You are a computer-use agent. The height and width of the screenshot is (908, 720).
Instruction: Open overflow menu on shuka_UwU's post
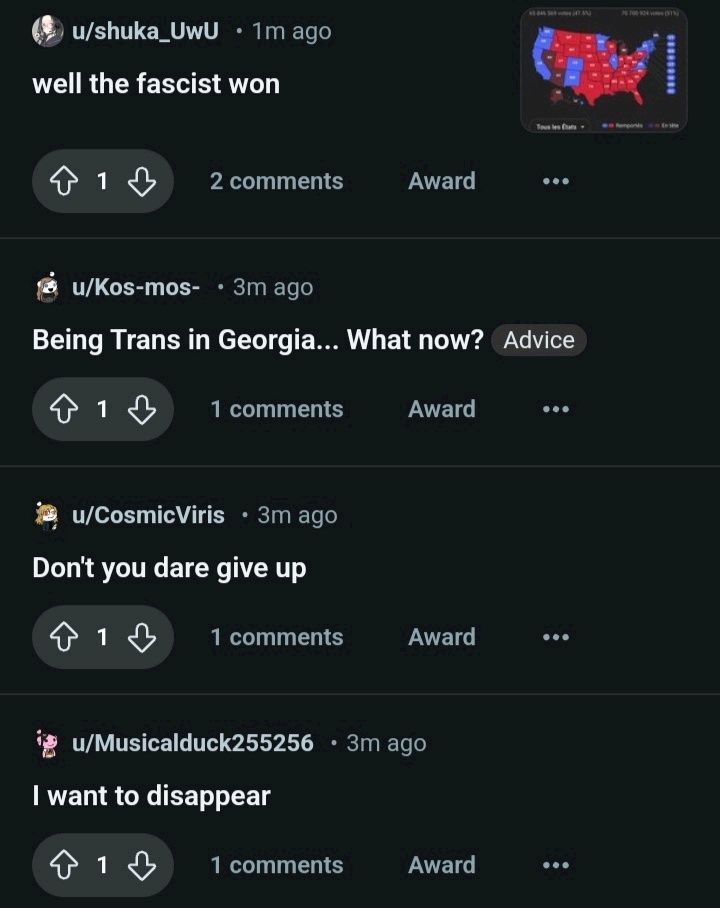555,181
